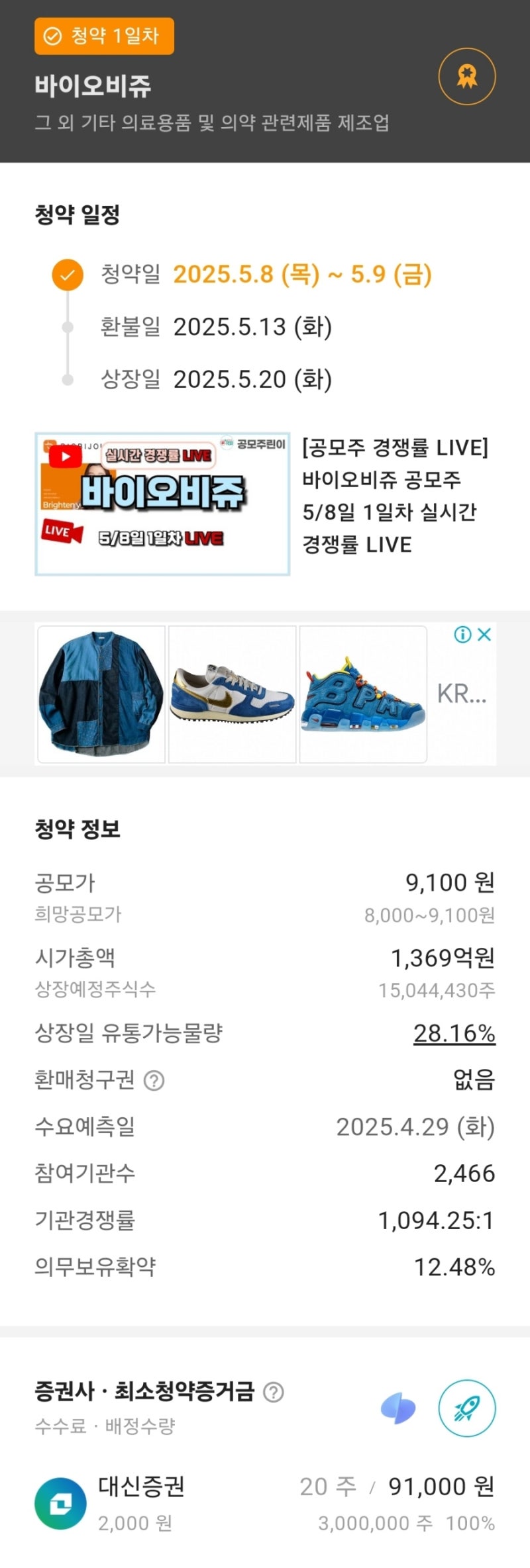Screen dimensions: 530x1568
Task: Tap the blue Toss-style icon
Action: (x=398, y=1408)
